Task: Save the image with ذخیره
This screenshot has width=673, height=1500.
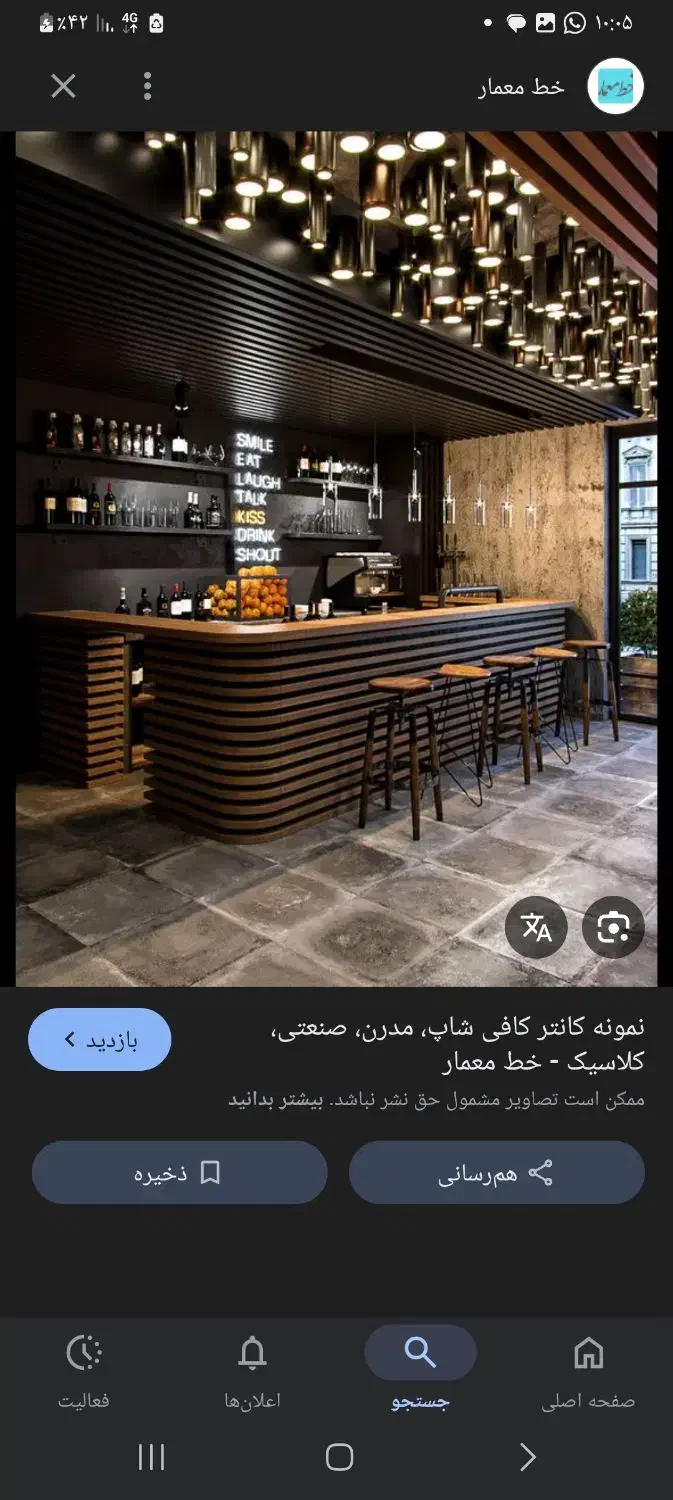Action: [x=179, y=1173]
